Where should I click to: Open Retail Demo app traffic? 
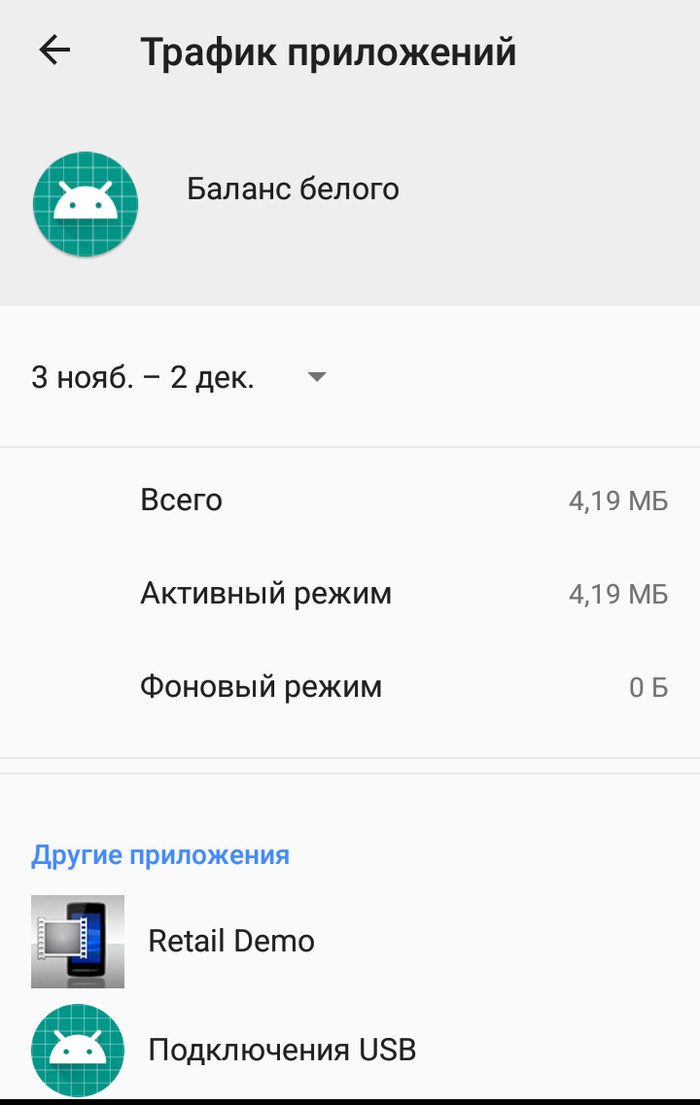tap(230, 941)
